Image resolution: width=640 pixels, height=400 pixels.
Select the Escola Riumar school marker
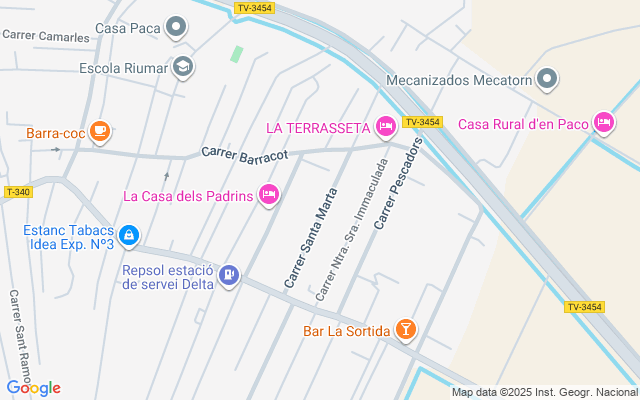183,68
